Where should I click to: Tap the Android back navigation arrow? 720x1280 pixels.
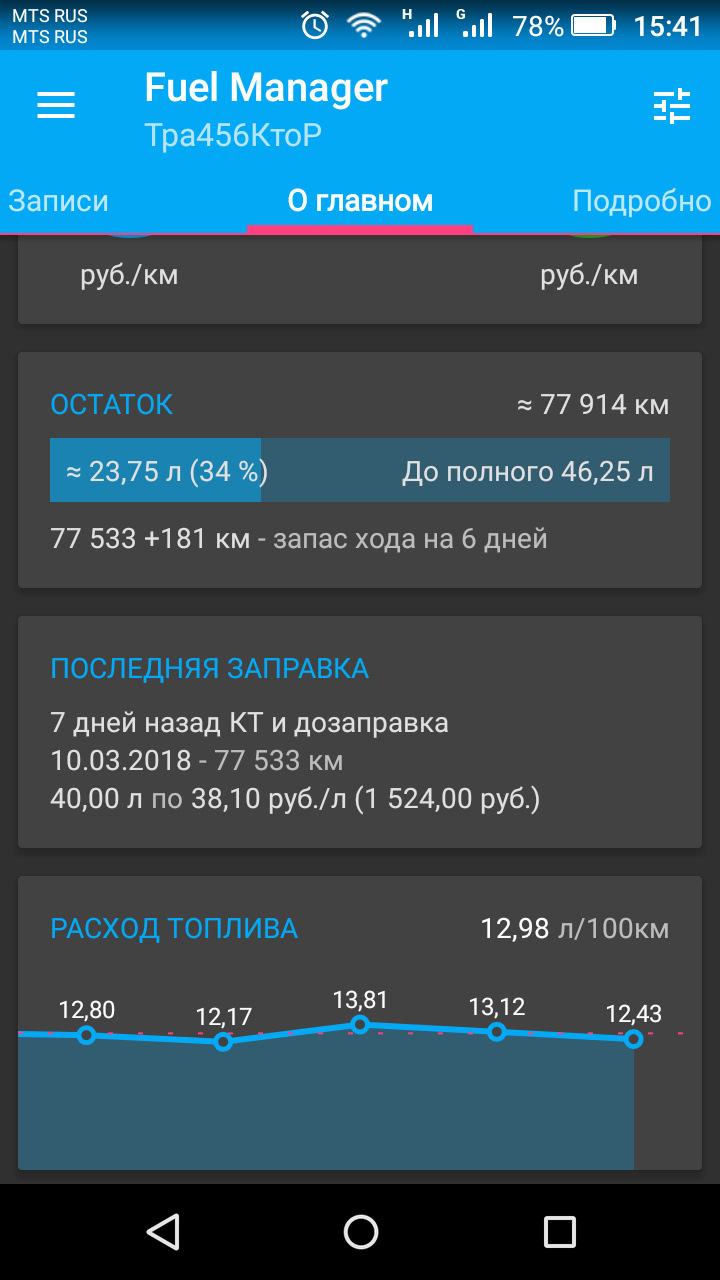click(162, 1232)
